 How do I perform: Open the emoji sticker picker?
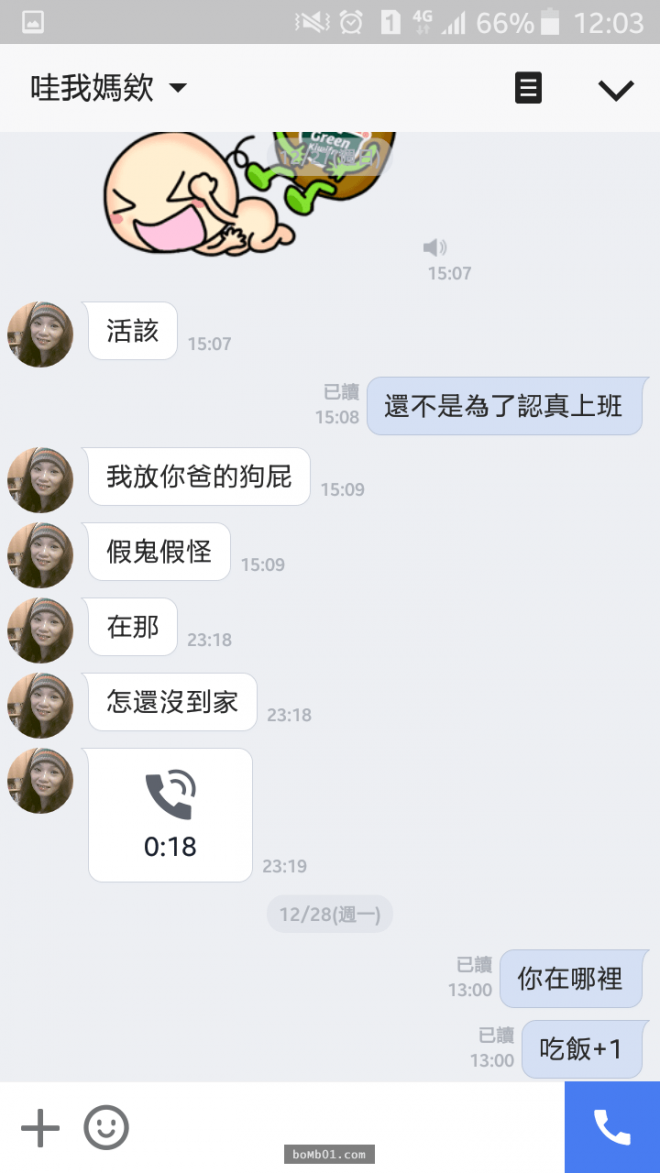pos(106,1128)
